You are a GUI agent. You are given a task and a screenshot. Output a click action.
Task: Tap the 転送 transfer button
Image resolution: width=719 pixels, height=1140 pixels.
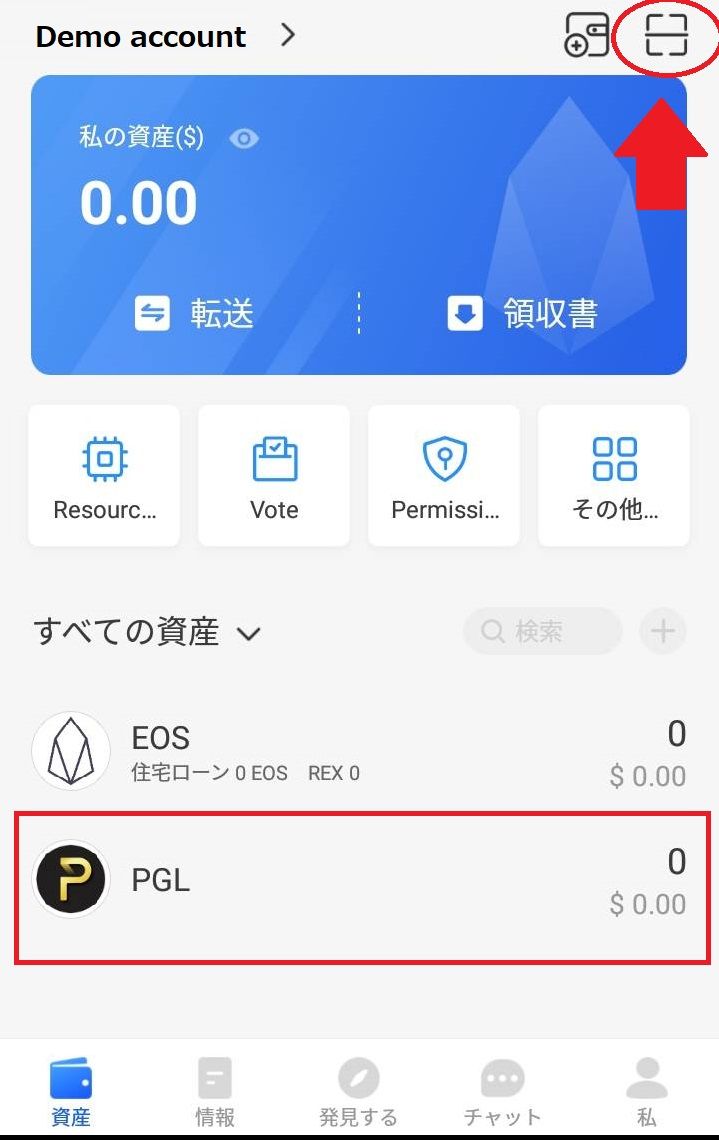[x=195, y=314]
